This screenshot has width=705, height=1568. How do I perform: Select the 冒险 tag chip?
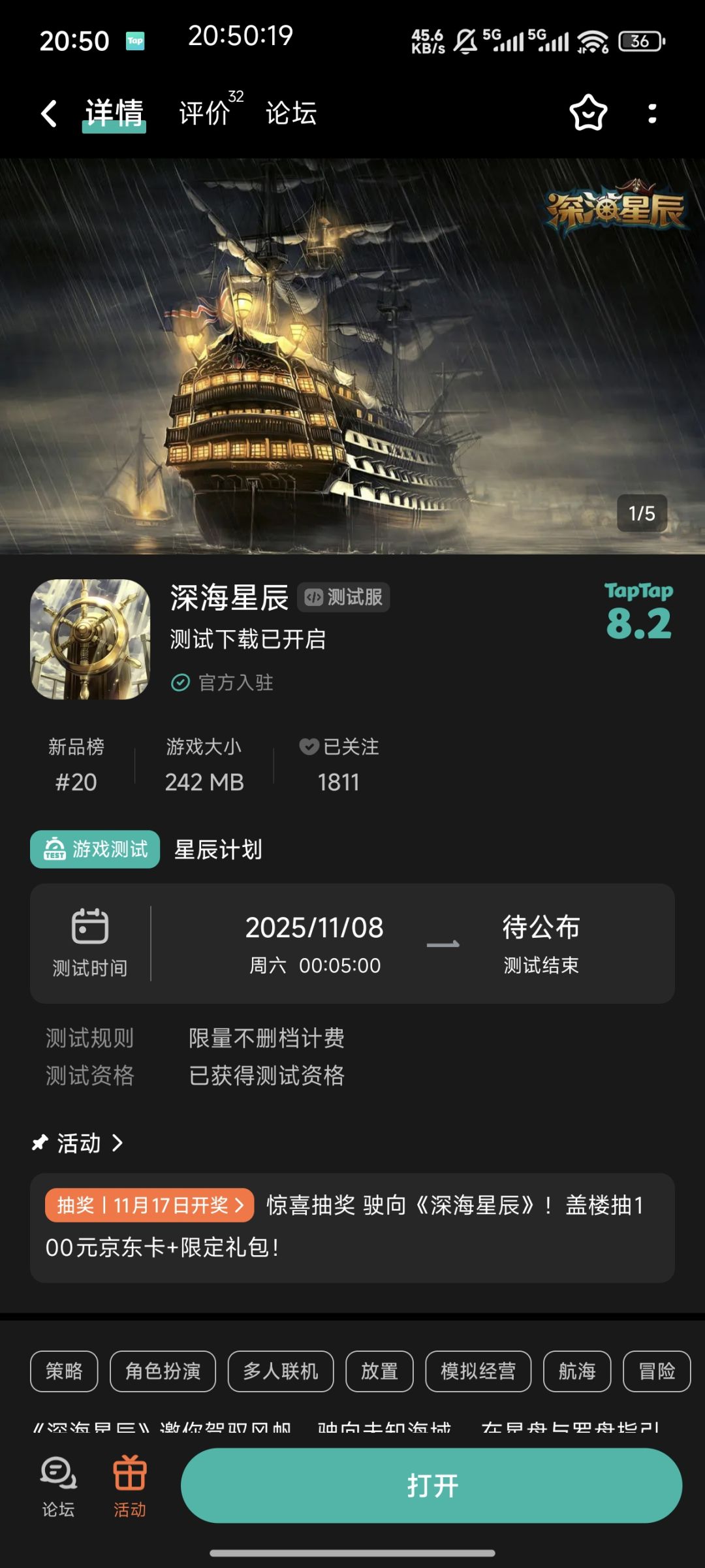click(x=657, y=1371)
